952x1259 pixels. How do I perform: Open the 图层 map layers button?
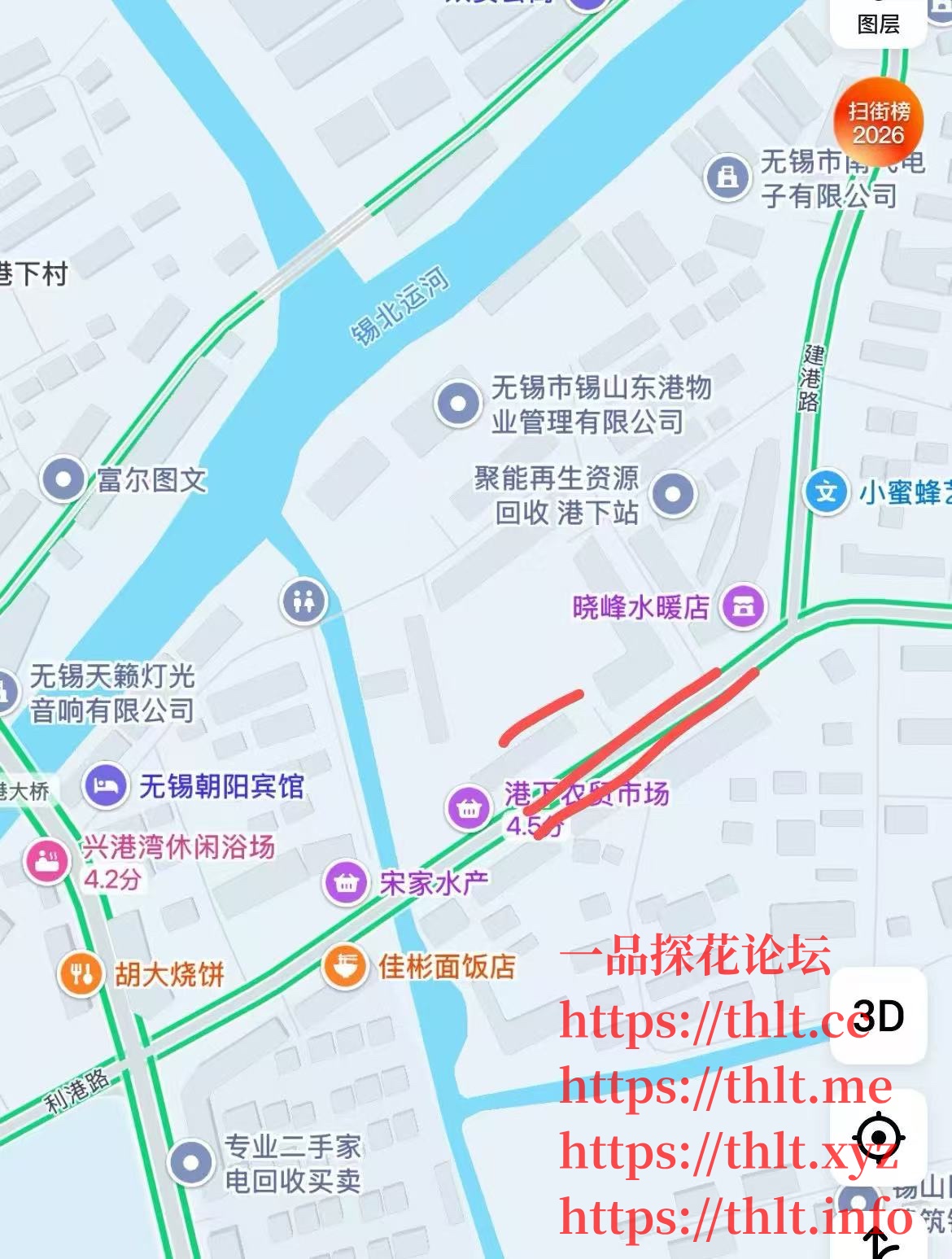coord(878,23)
